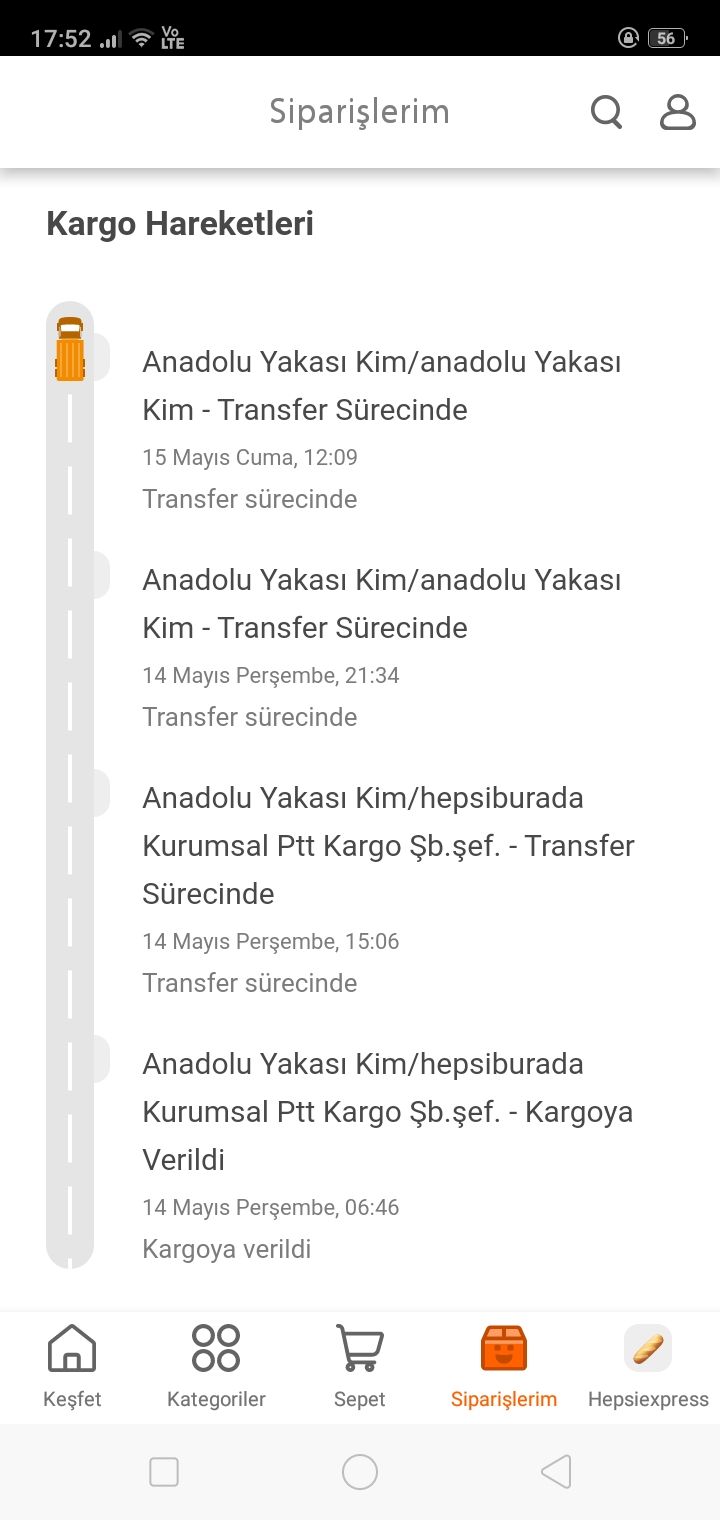Image resolution: width=720 pixels, height=1520 pixels.
Task: Switch to the Keşfet tab
Action: coord(72,1365)
